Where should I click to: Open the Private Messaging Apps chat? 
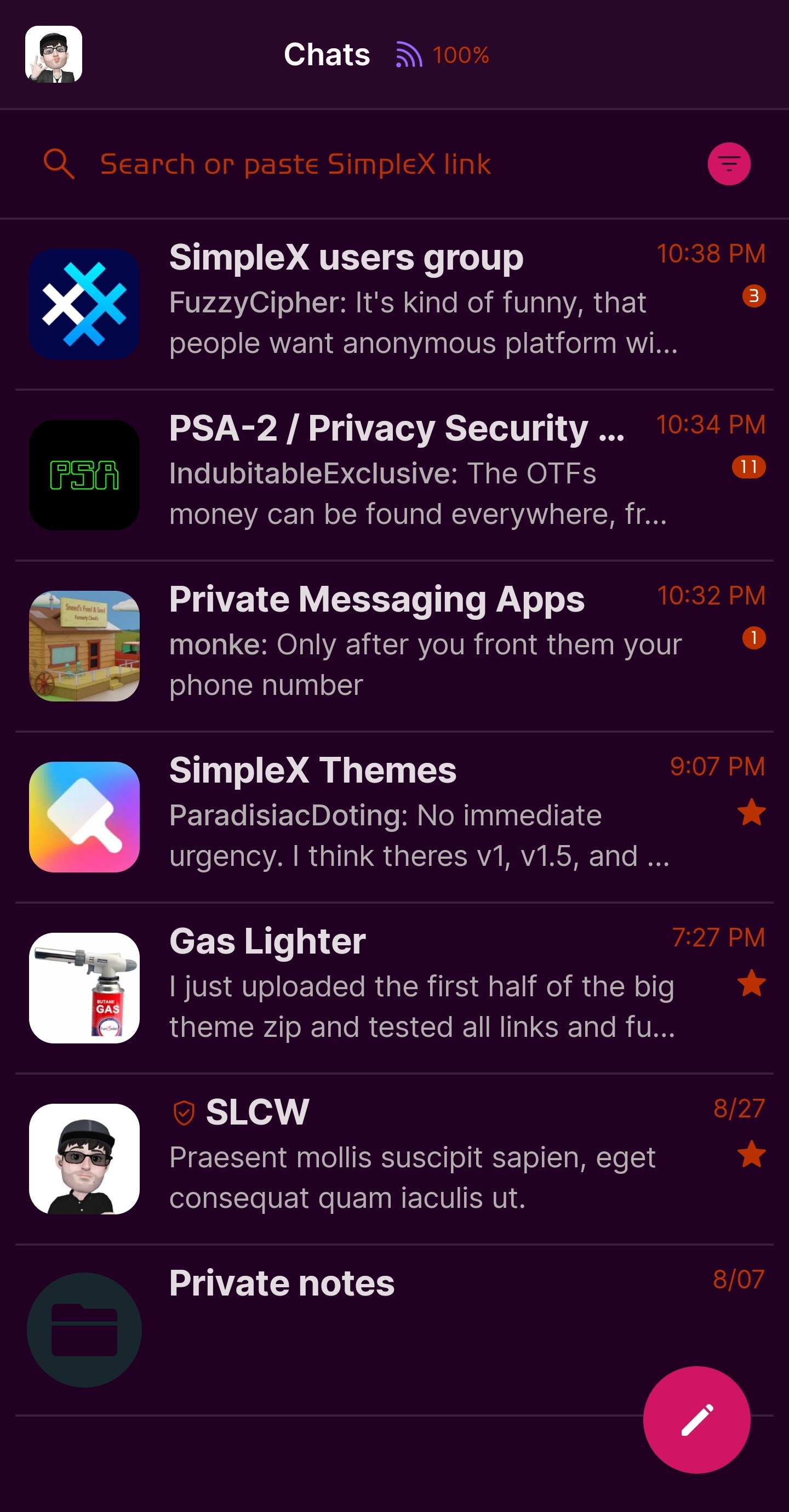click(393, 646)
